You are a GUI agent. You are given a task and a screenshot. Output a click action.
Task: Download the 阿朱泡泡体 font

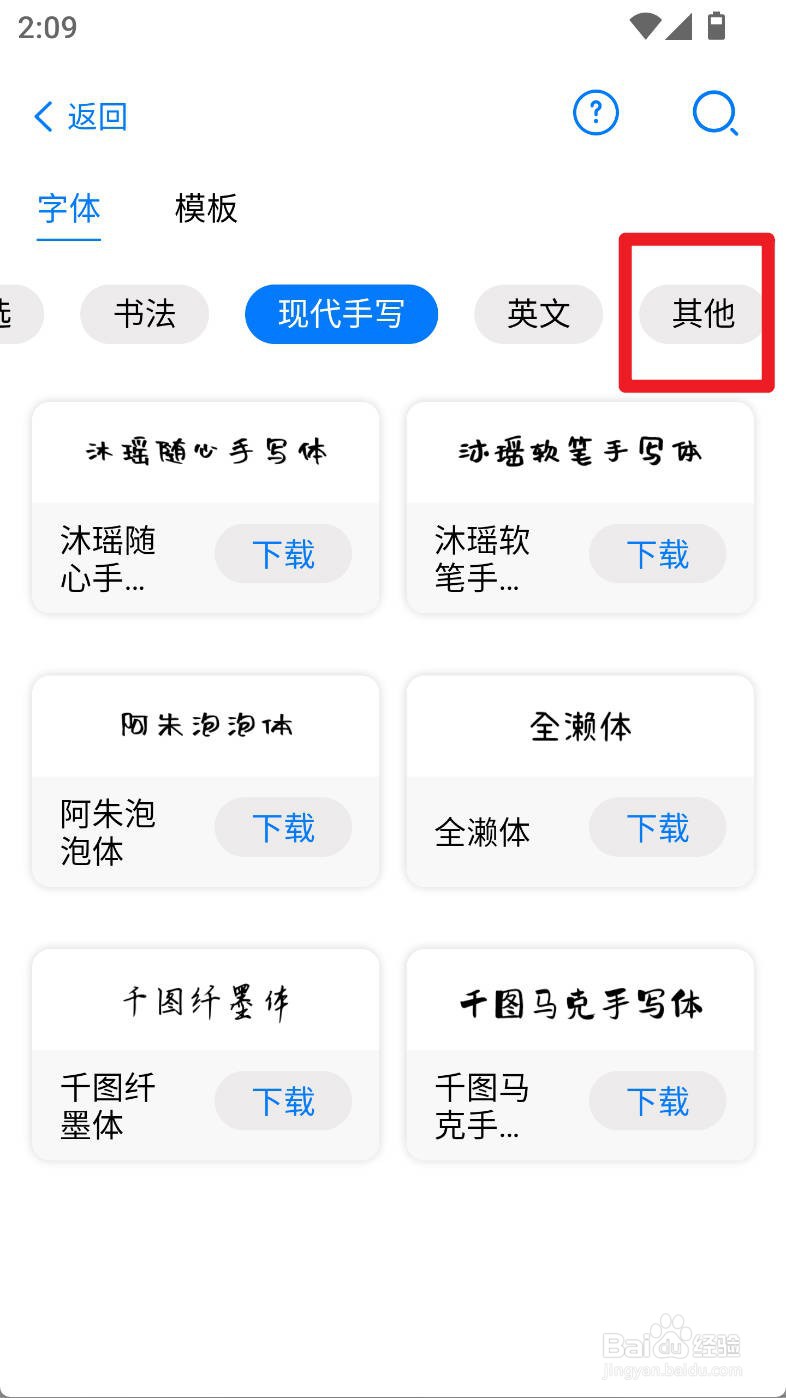(x=283, y=827)
